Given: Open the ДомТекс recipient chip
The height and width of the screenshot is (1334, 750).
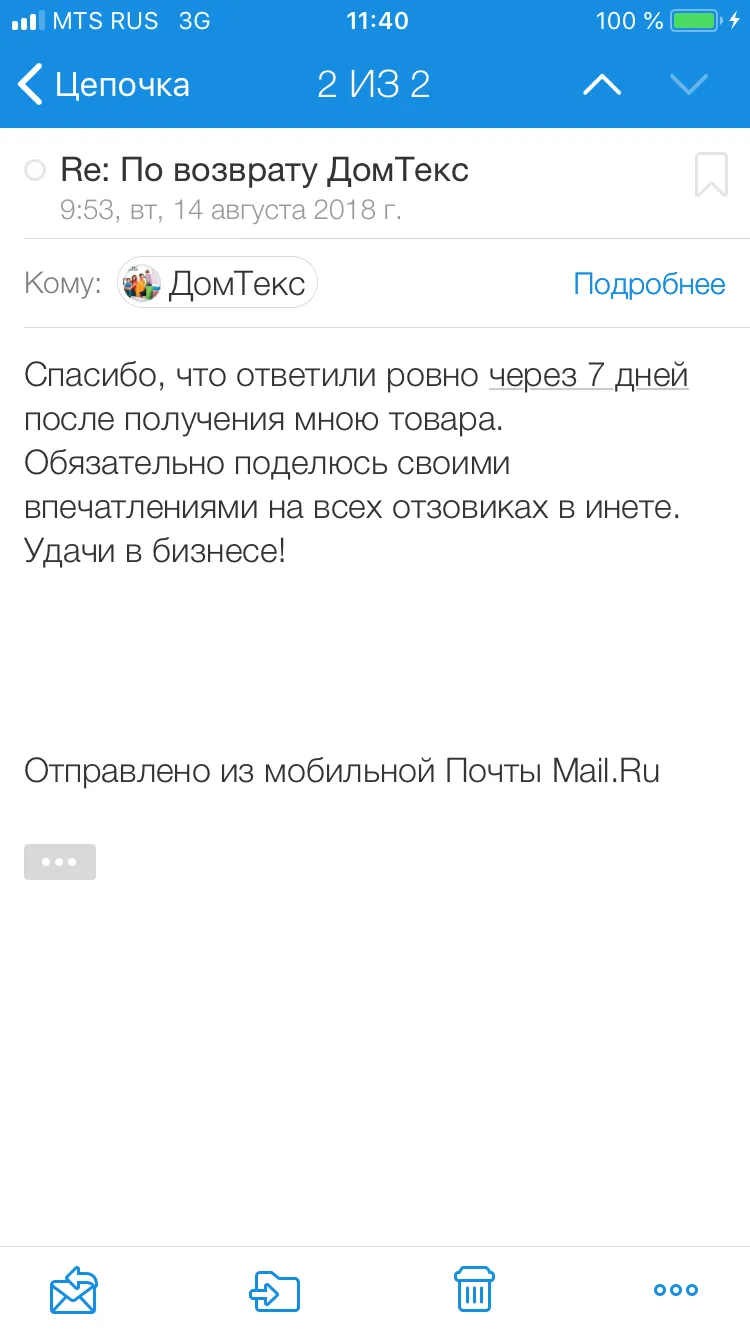Looking at the screenshot, I should click(x=218, y=284).
